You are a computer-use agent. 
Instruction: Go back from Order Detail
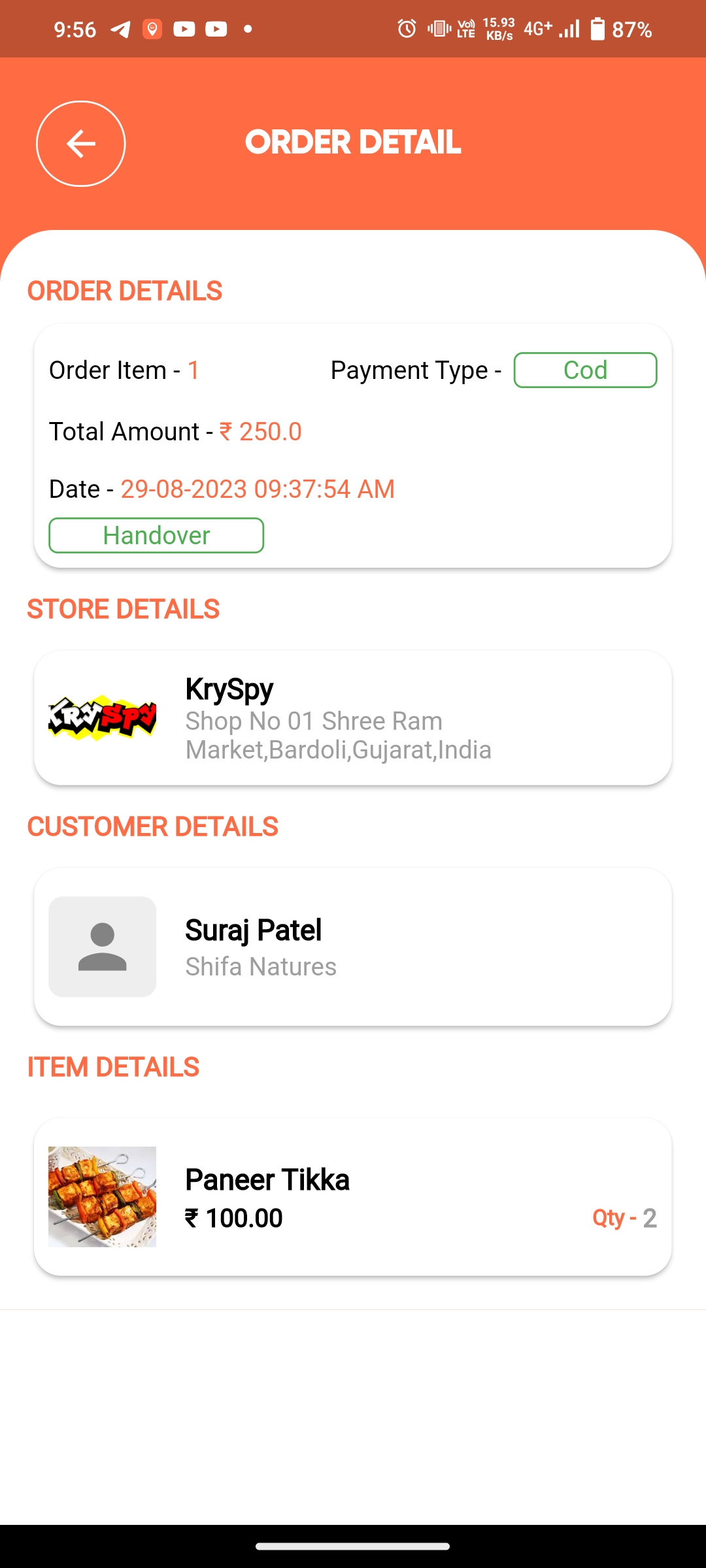[x=80, y=144]
